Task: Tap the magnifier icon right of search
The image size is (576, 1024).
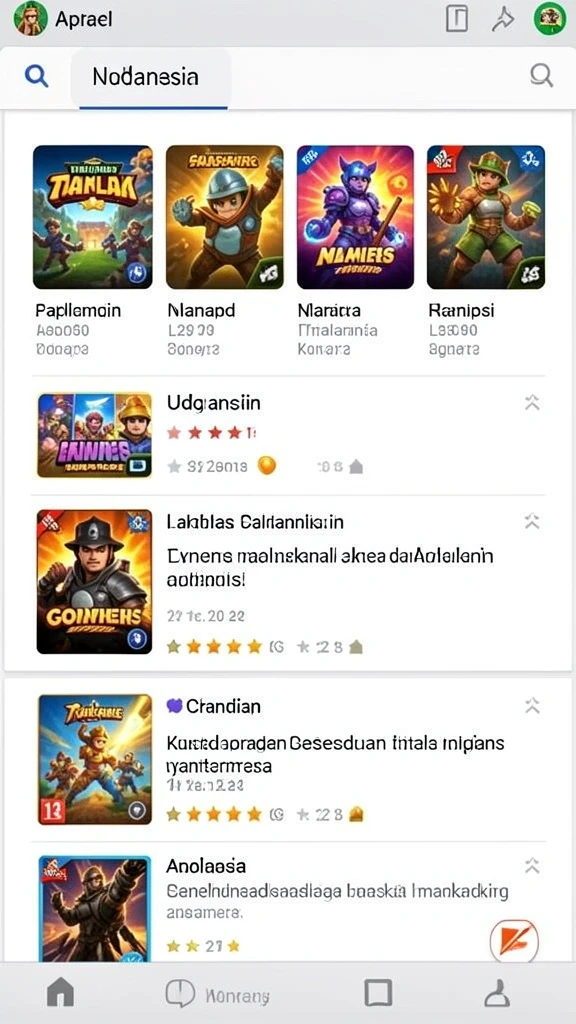Action: (541, 76)
